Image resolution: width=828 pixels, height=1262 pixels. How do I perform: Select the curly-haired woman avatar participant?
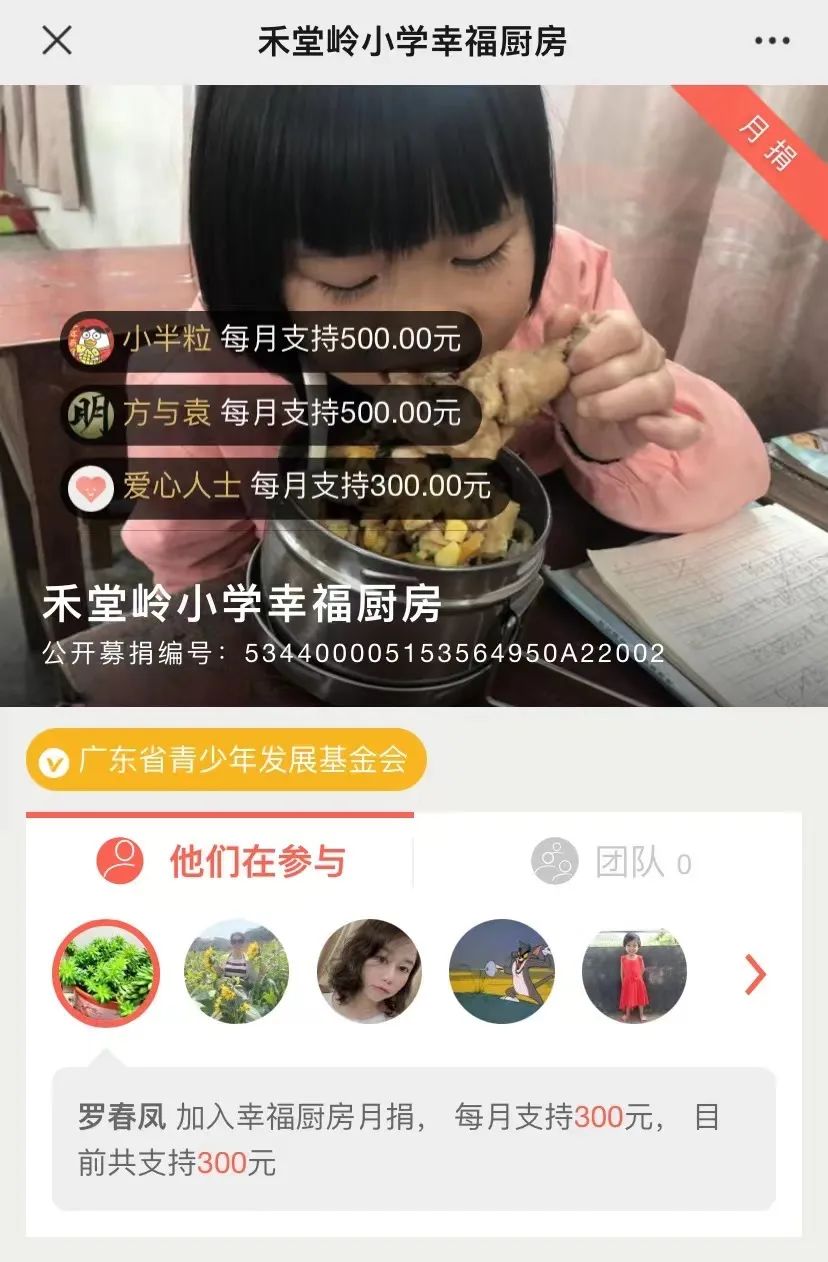[369, 972]
